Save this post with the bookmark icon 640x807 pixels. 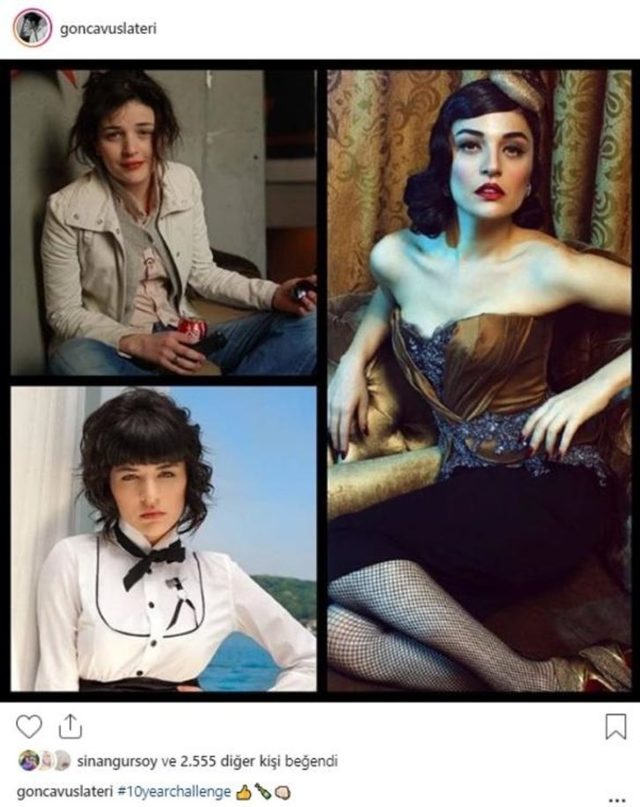click(616, 727)
